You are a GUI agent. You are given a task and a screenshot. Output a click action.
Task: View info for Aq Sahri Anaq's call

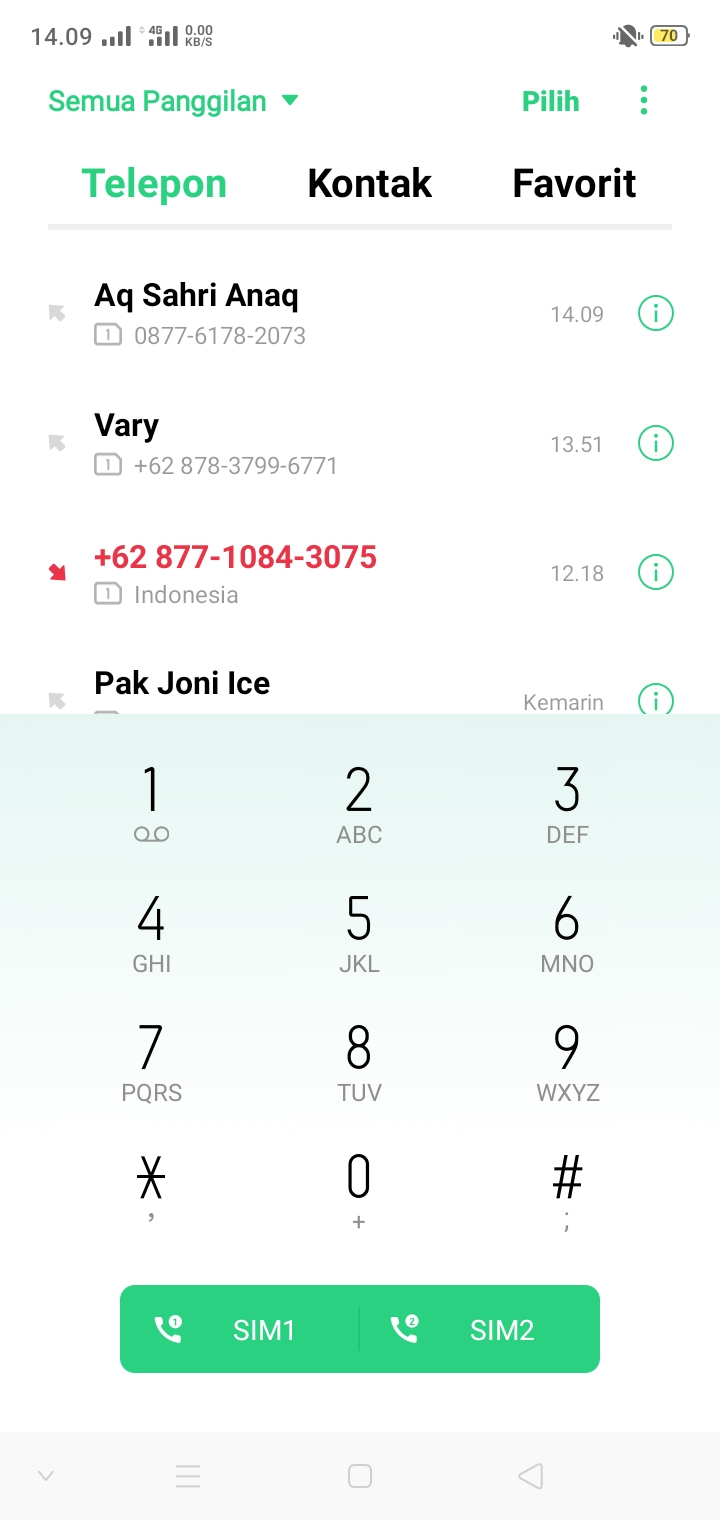click(656, 314)
